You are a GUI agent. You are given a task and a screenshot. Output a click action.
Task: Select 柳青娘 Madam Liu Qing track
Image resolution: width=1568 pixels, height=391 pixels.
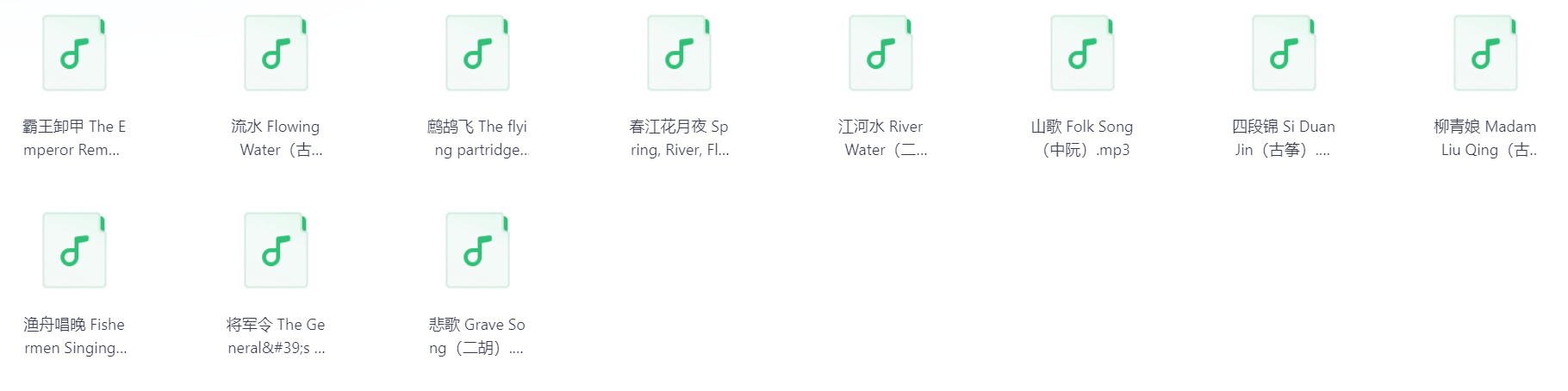1485,53
